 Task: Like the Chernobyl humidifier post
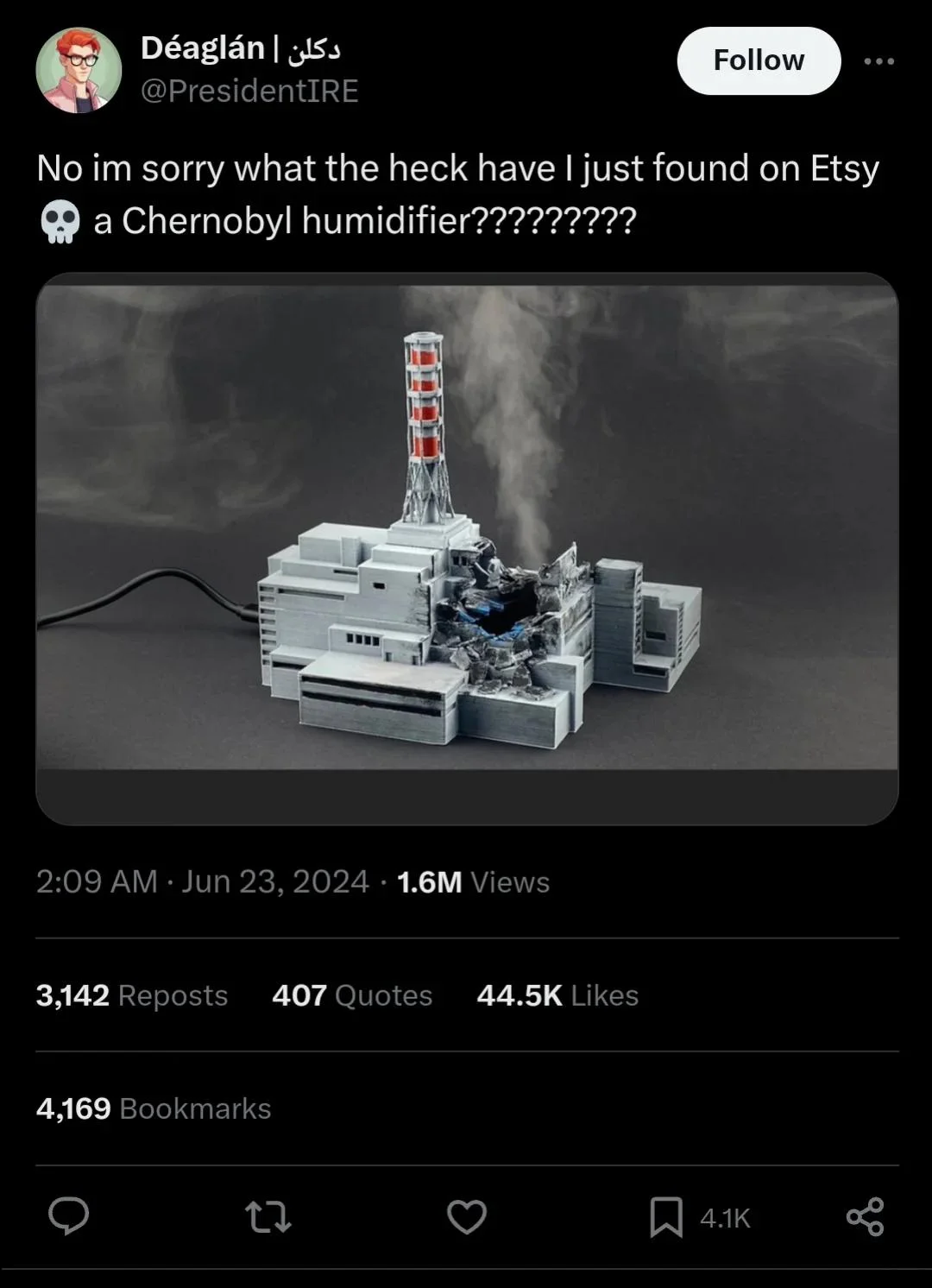pyautogui.click(x=467, y=1217)
